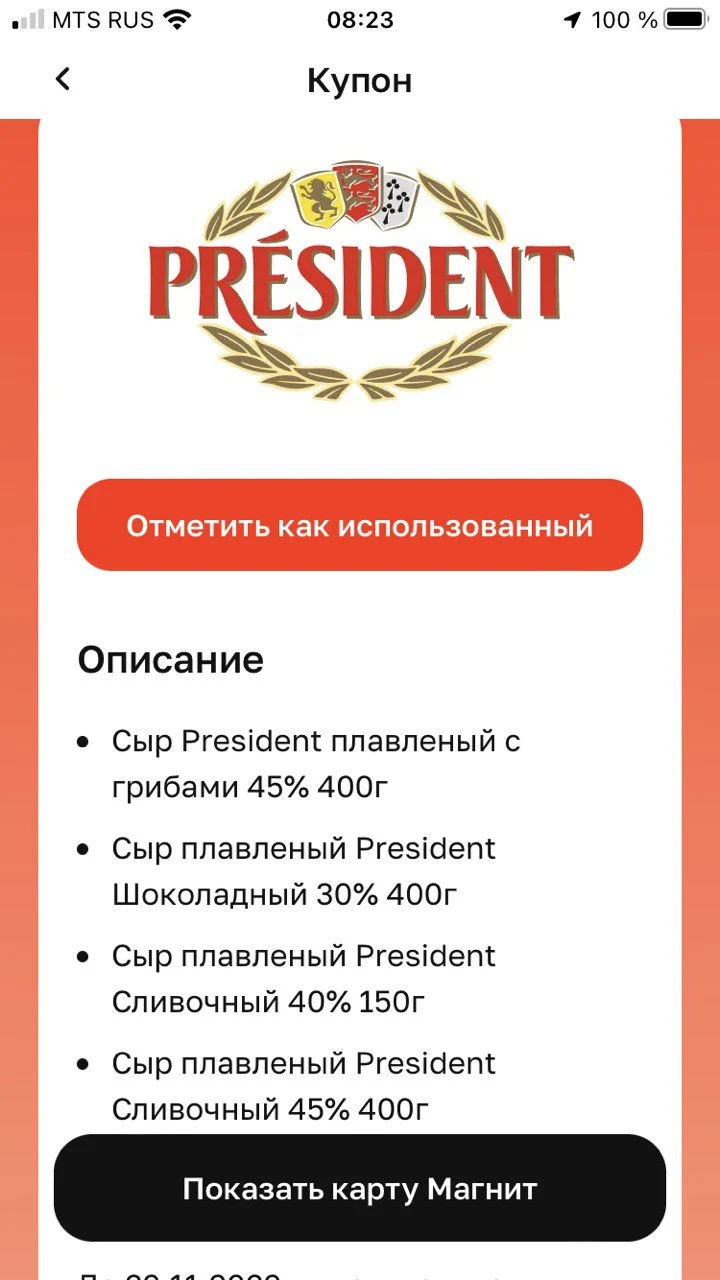Viewport: 720px width, 1280px height.
Task: Mark the coupon as used
Action: pos(360,525)
